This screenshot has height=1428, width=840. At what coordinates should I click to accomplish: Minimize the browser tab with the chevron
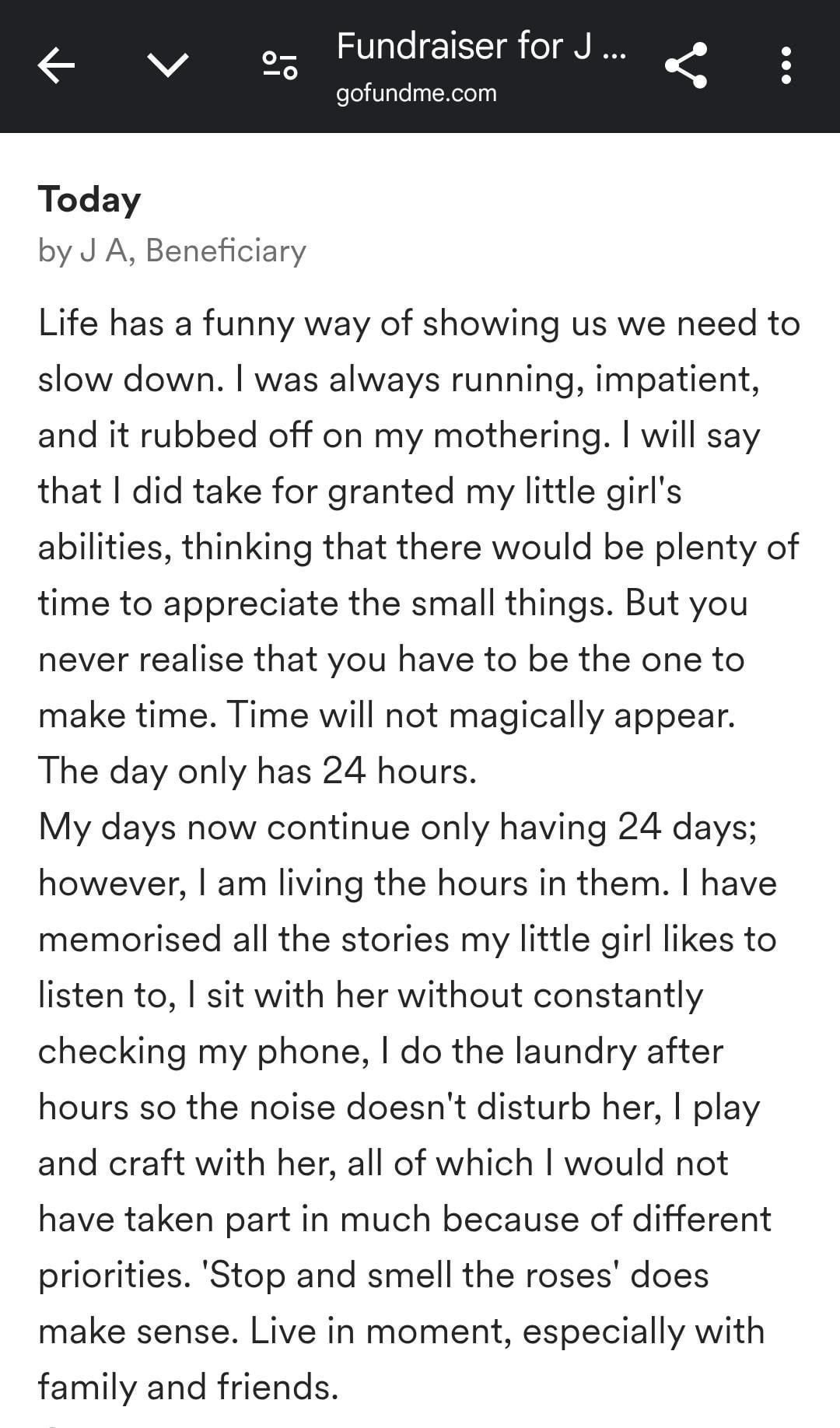pyautogui.click(x=168, y=65)
